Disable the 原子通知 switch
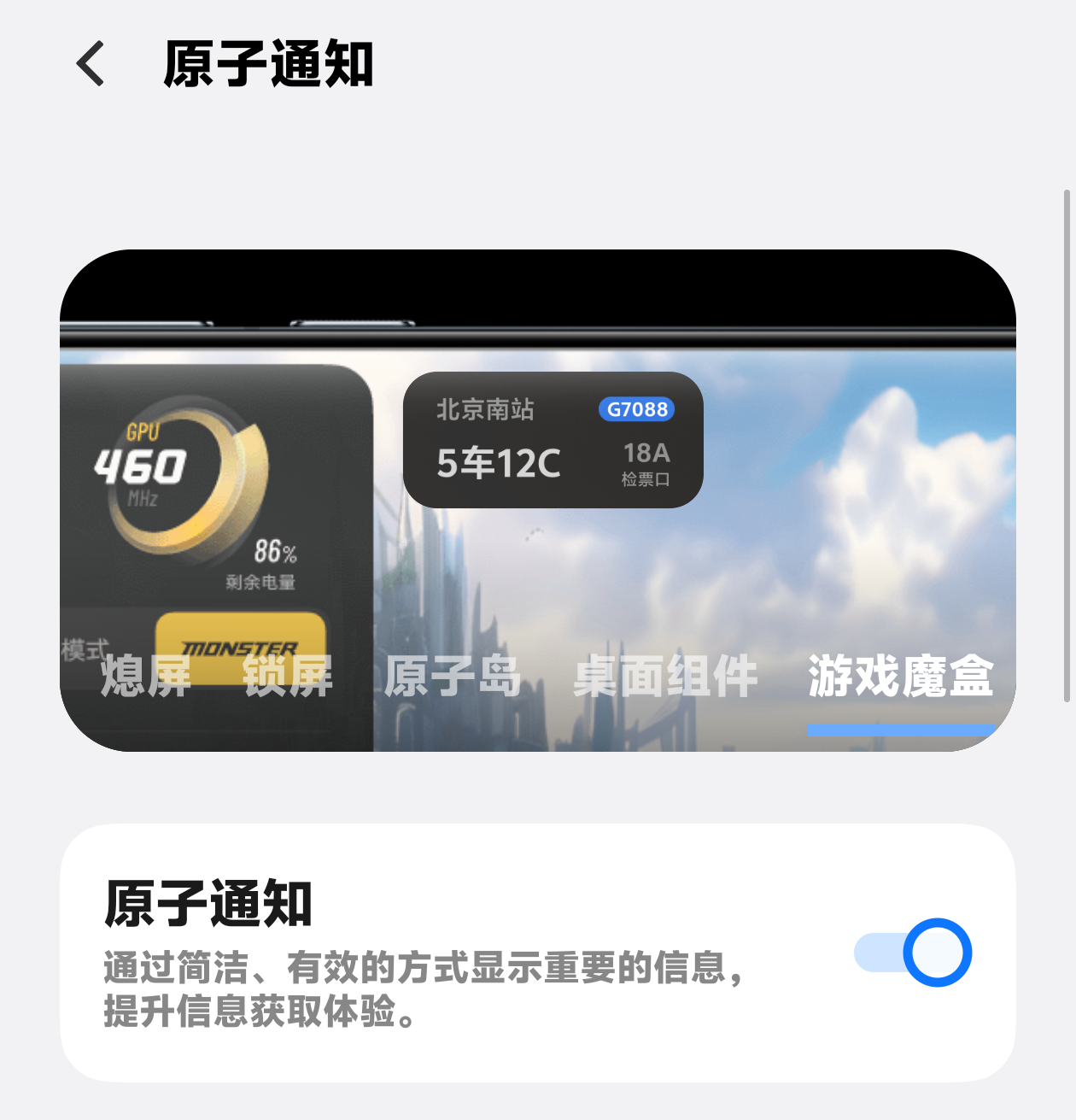This screenshot has width=1076, height=1120. point(913,953)
